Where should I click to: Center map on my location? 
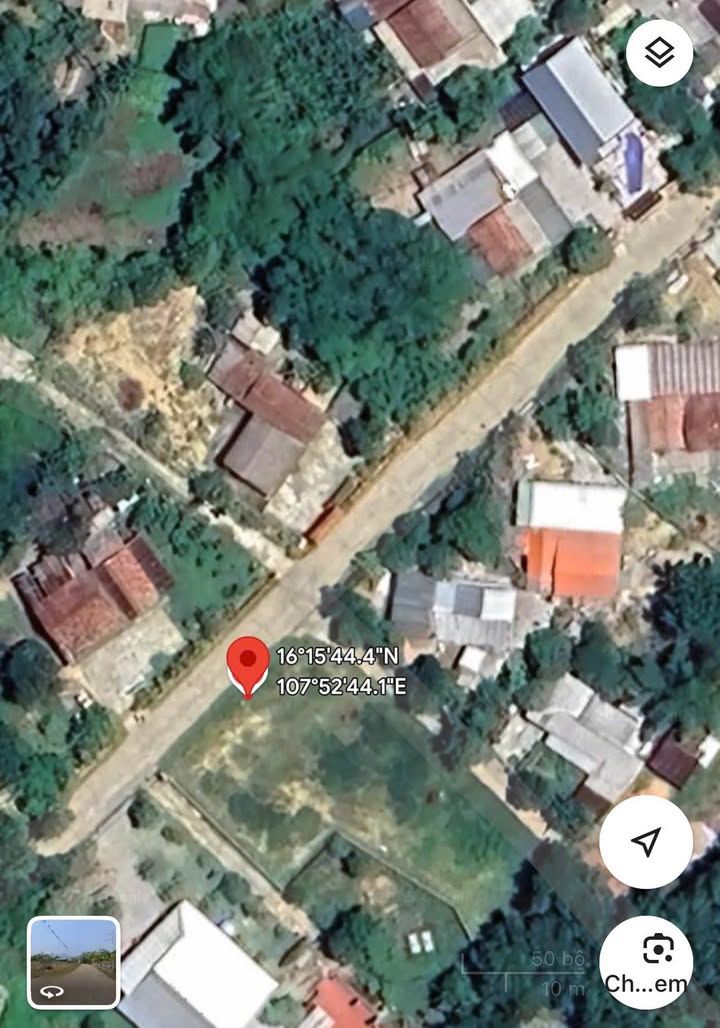click(646, 841)
